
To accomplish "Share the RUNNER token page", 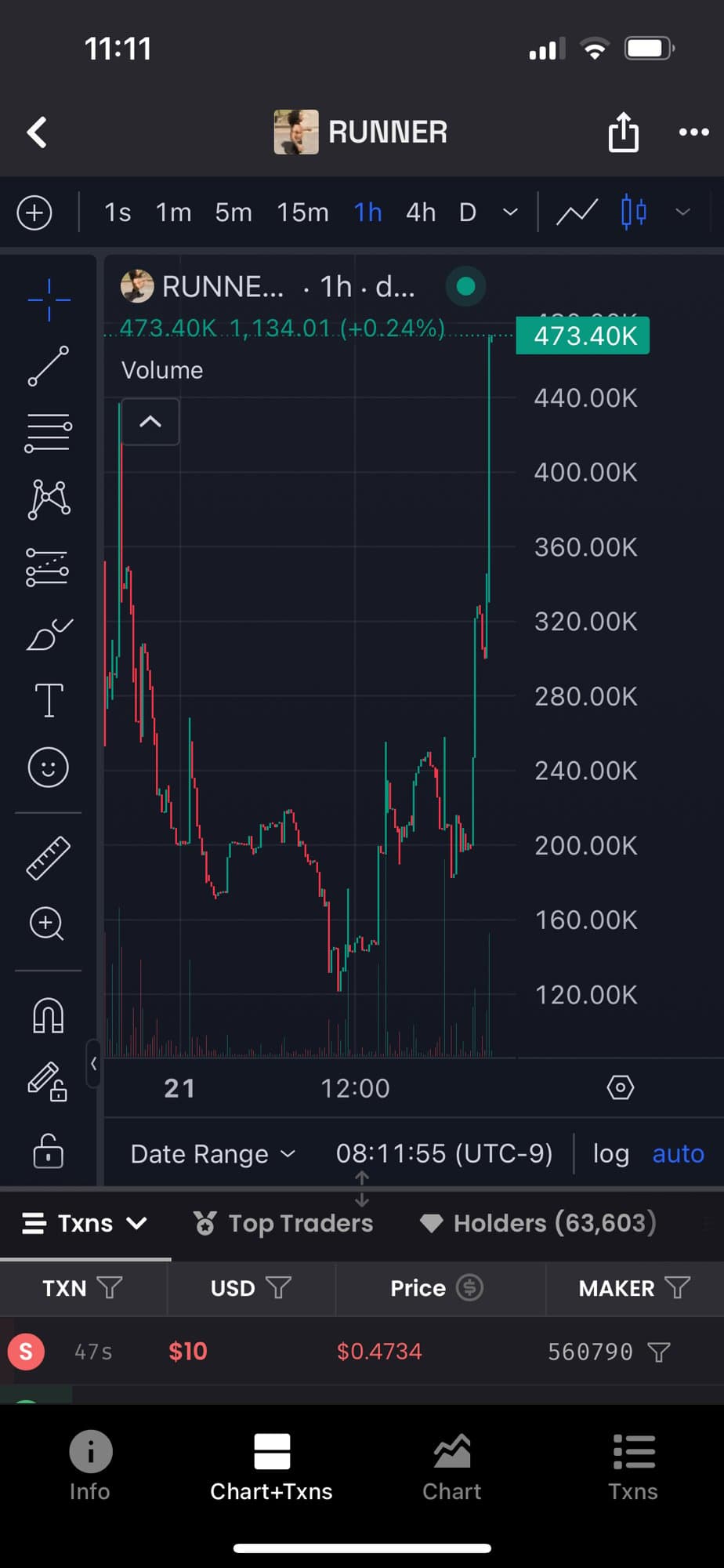I will click(x=623, y=132).
